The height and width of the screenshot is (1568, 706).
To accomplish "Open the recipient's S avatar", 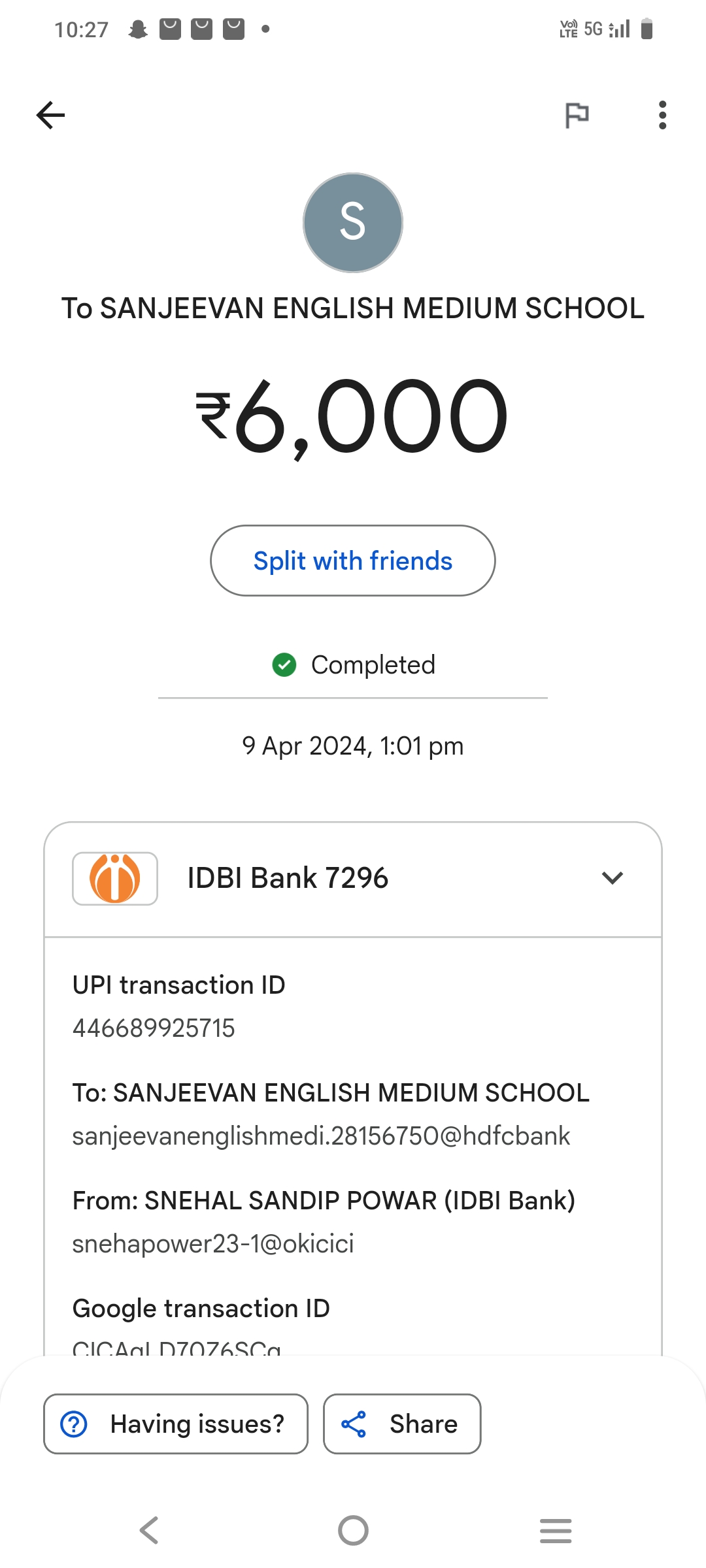I will (353, 223).
